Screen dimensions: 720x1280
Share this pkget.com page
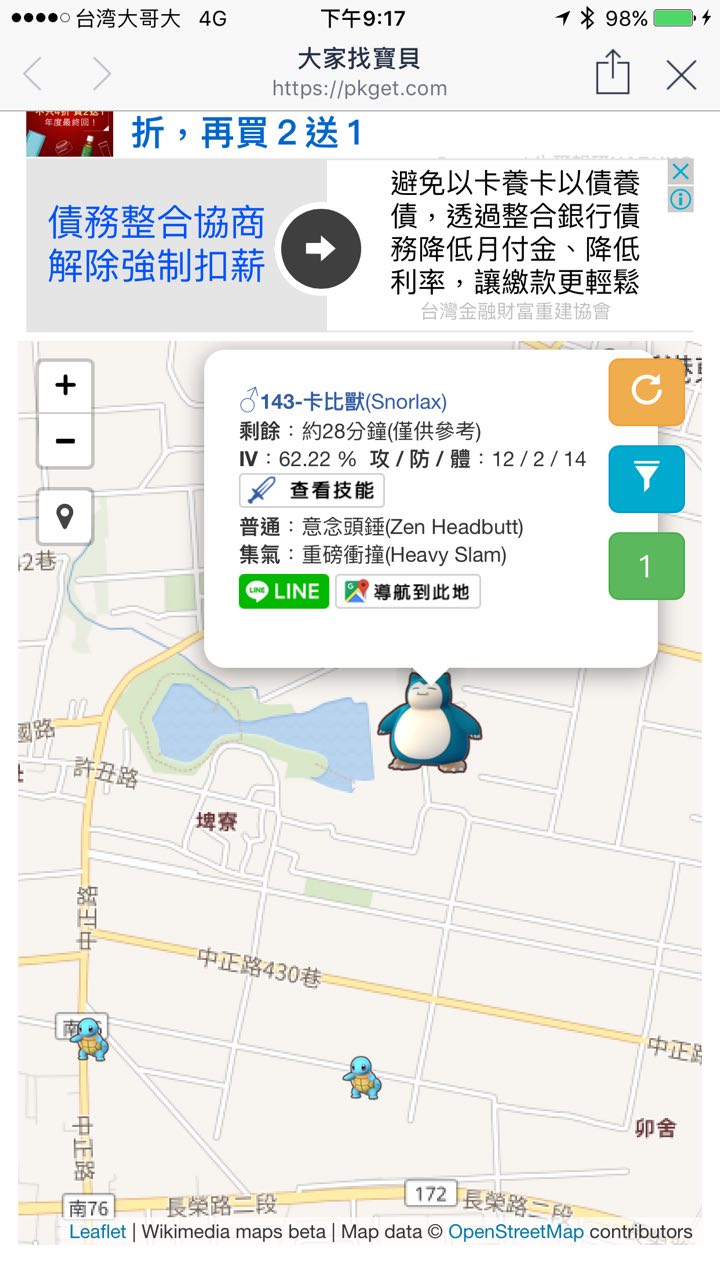(x=612, y=74)
